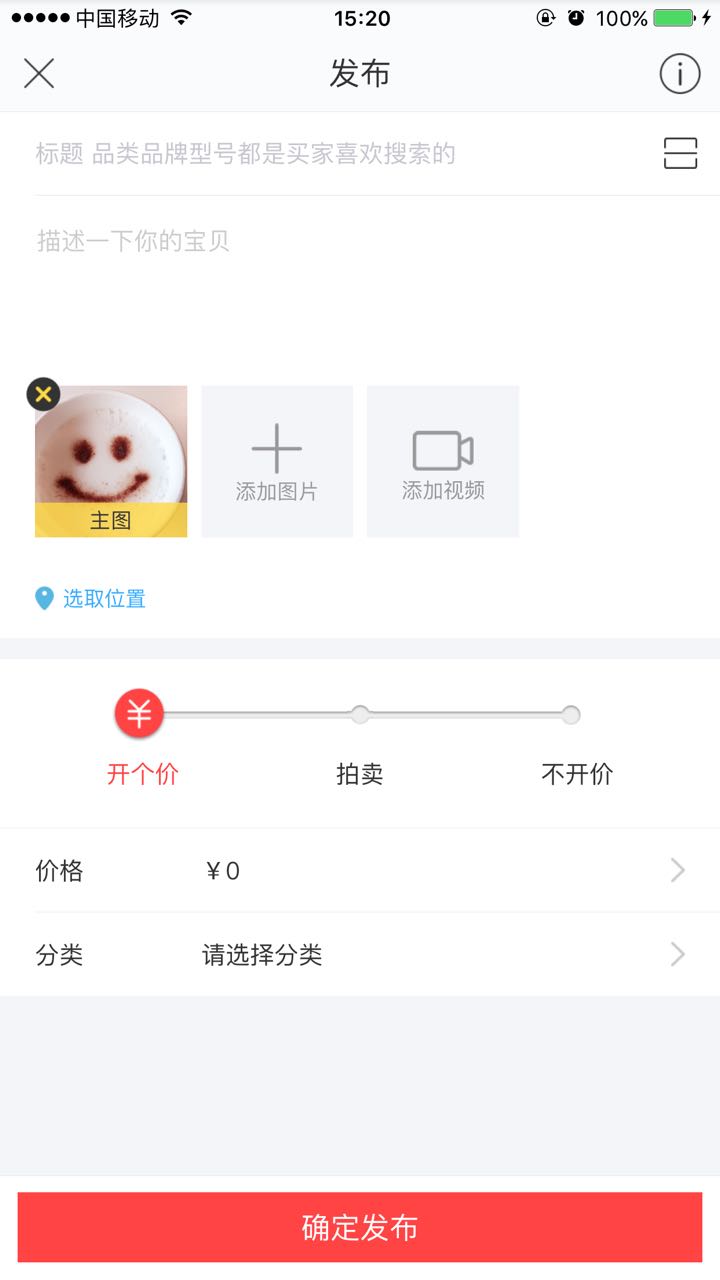
Task: Open 分类 row to choose category
Action: pos(360,955)
